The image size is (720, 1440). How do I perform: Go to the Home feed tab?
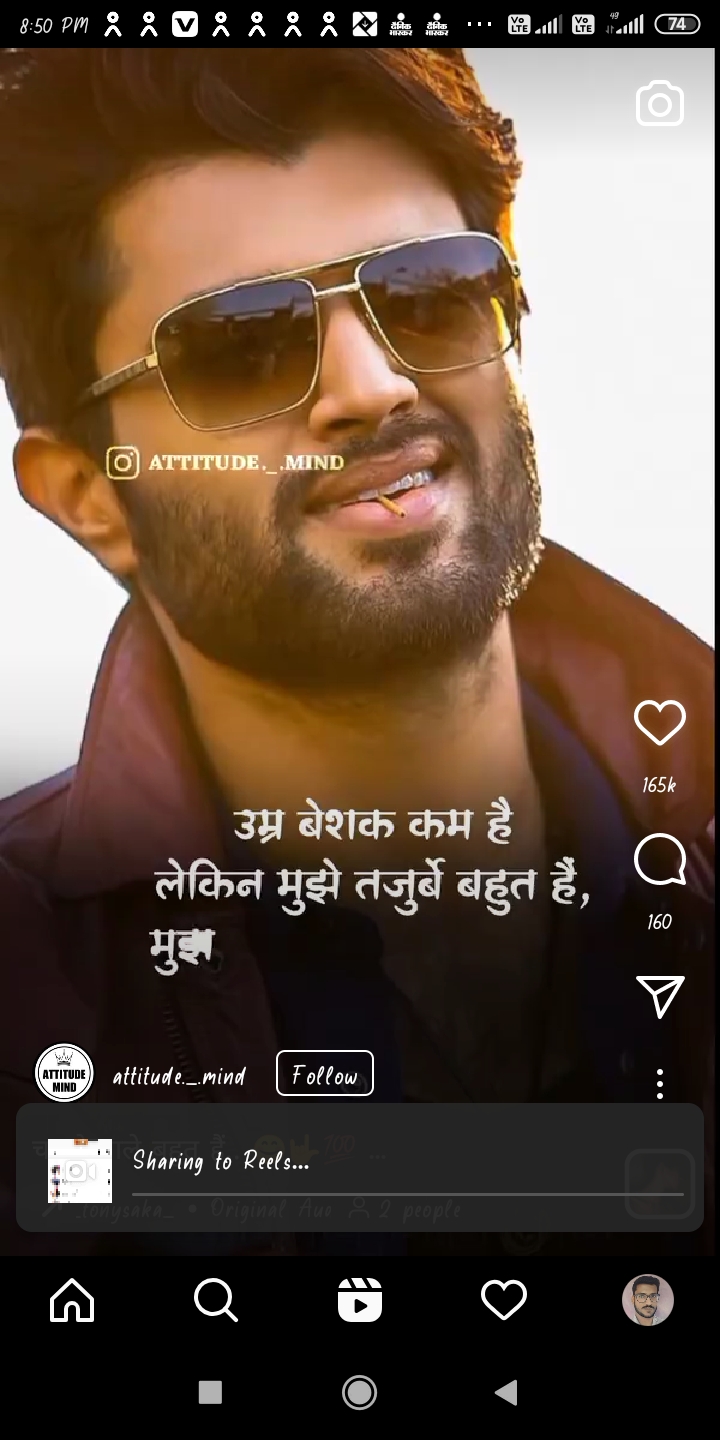click(72, 1300)
